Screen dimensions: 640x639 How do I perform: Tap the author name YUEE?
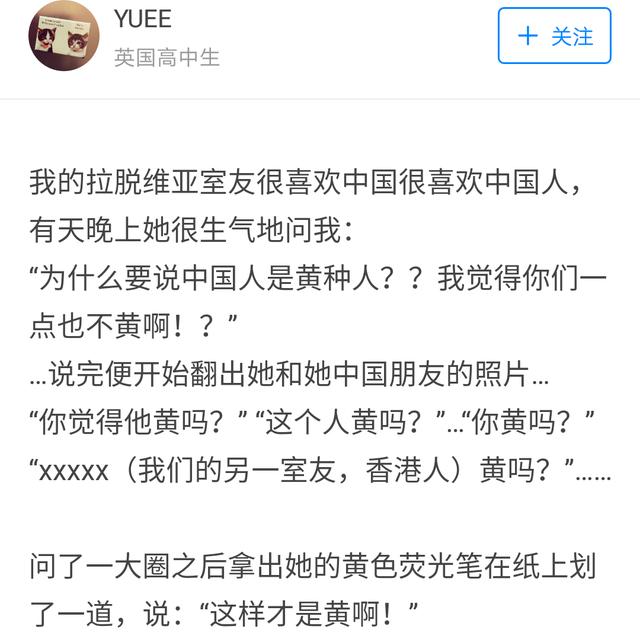click(x=143, y=18)
